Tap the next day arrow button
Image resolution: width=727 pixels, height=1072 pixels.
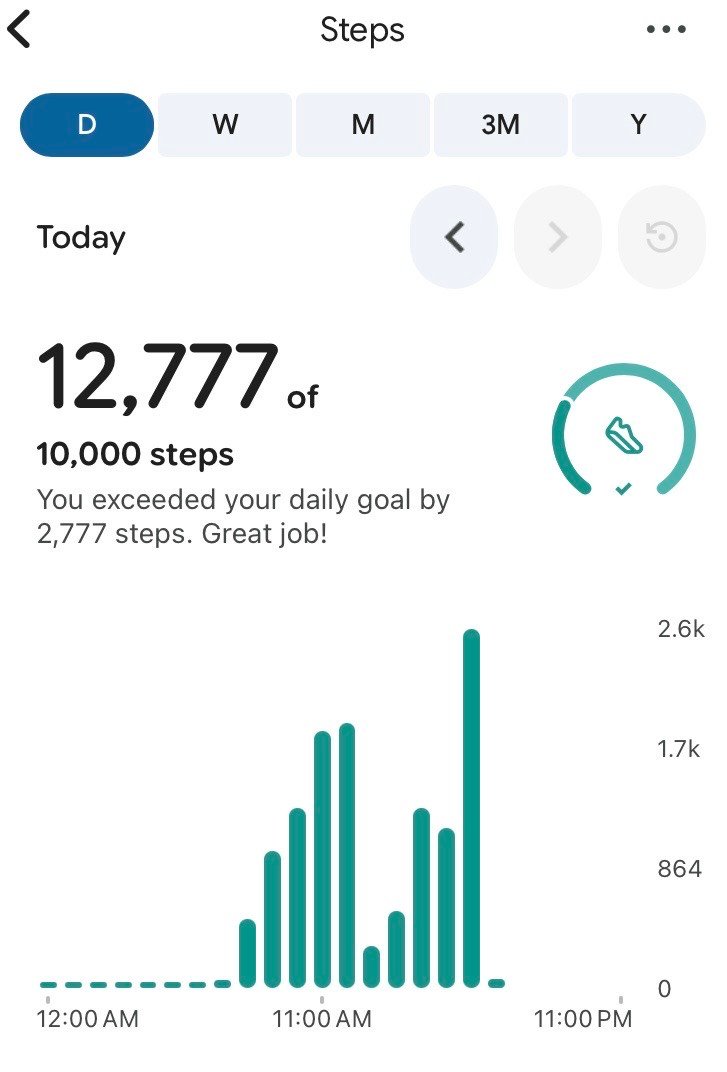click(x=558, y=237)
